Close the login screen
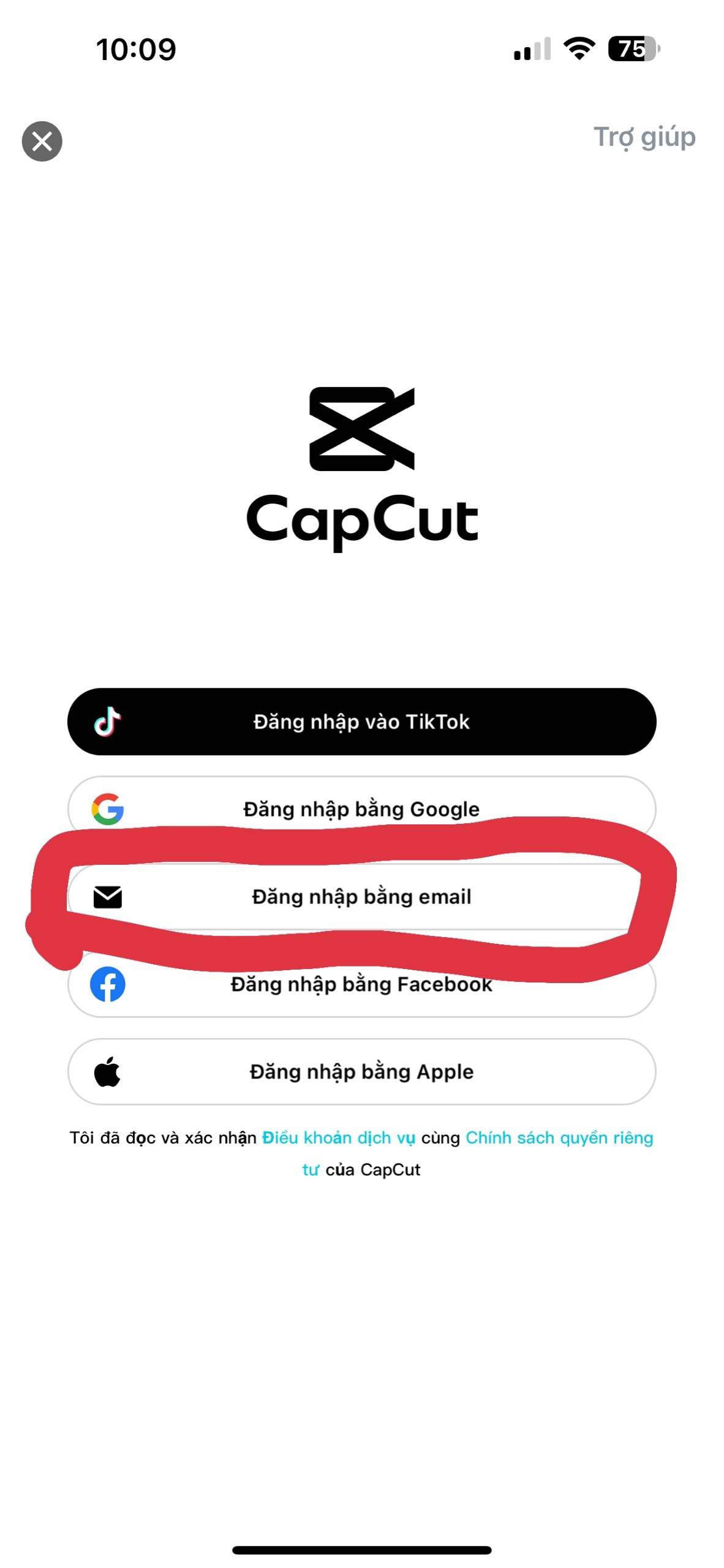The width and height of the screenshot is (724, 1568). coord(42,141)
